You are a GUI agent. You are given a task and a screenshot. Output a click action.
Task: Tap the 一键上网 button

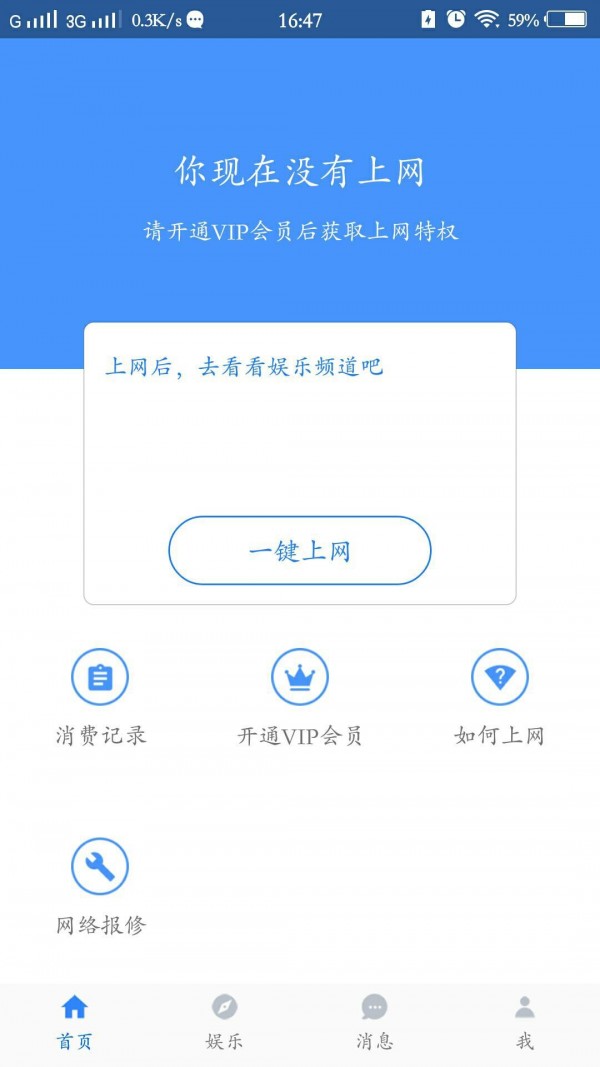299,550
